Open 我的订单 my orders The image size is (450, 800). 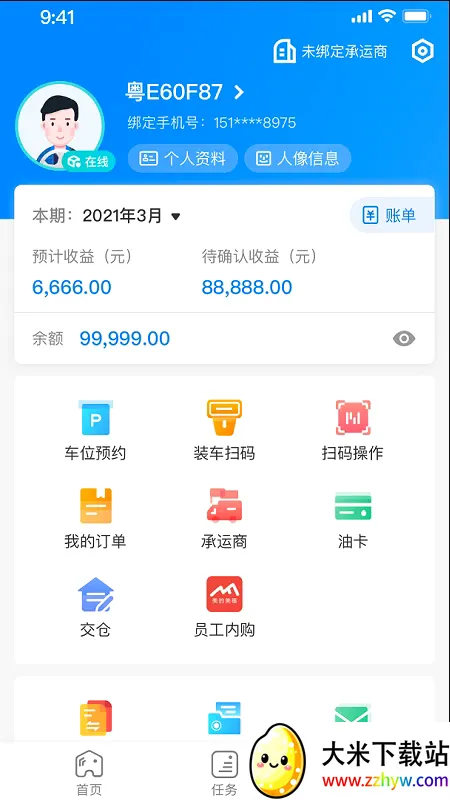coord(95,518)
